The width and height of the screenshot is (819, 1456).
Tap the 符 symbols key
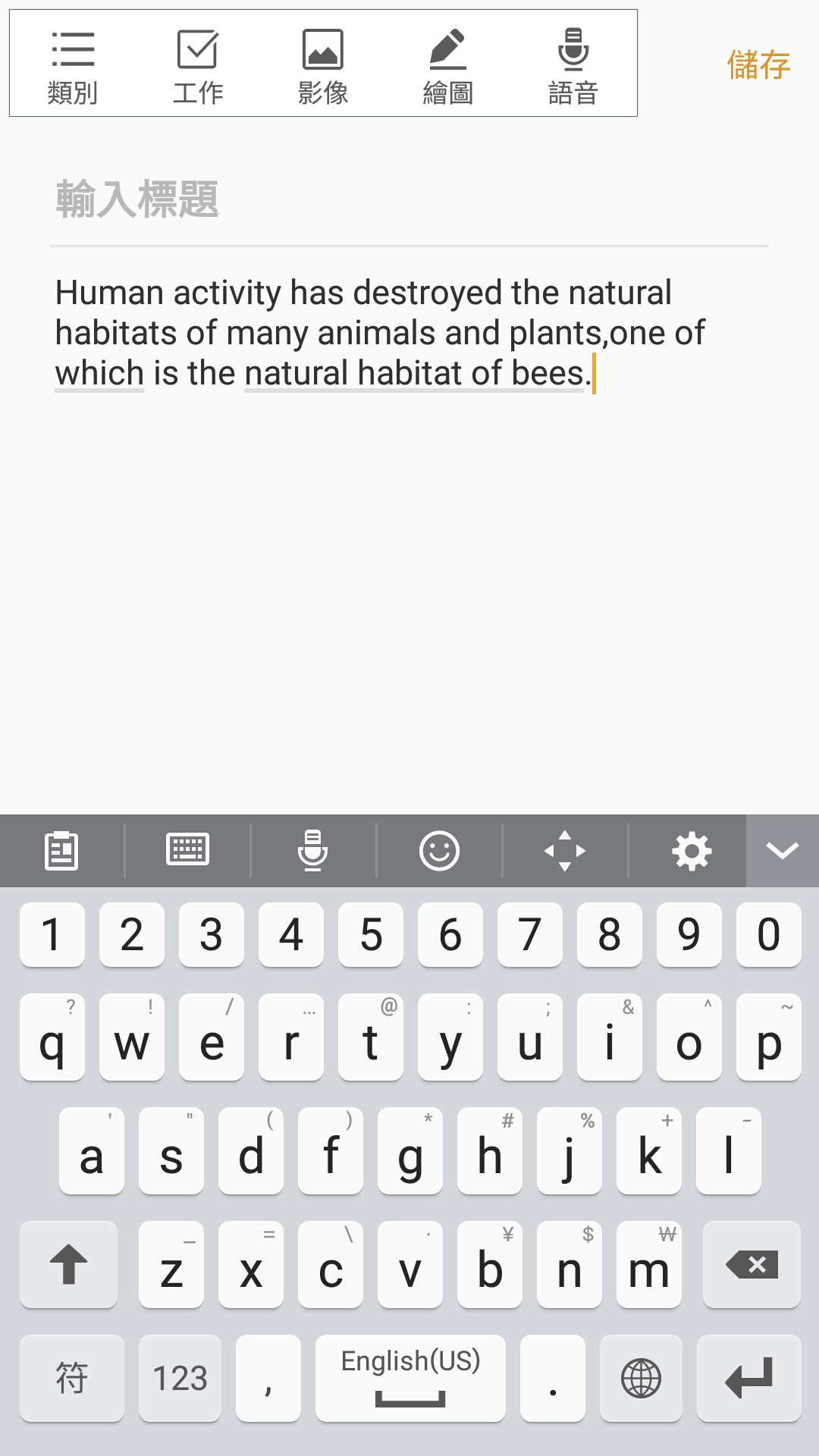point(72,1378)
